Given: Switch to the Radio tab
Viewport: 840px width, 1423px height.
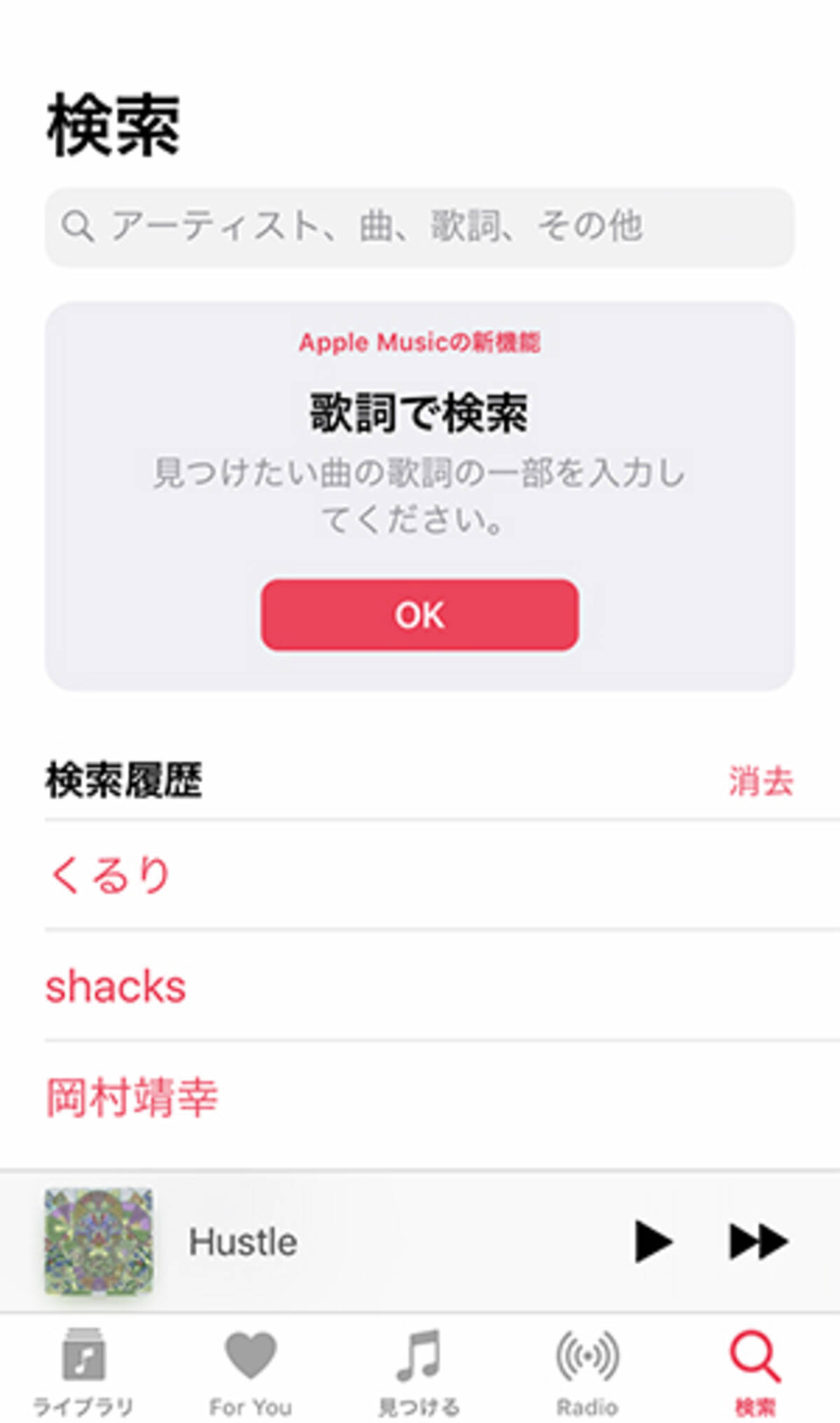Looking at the screenshot, I should click(x=587, y=1369).
